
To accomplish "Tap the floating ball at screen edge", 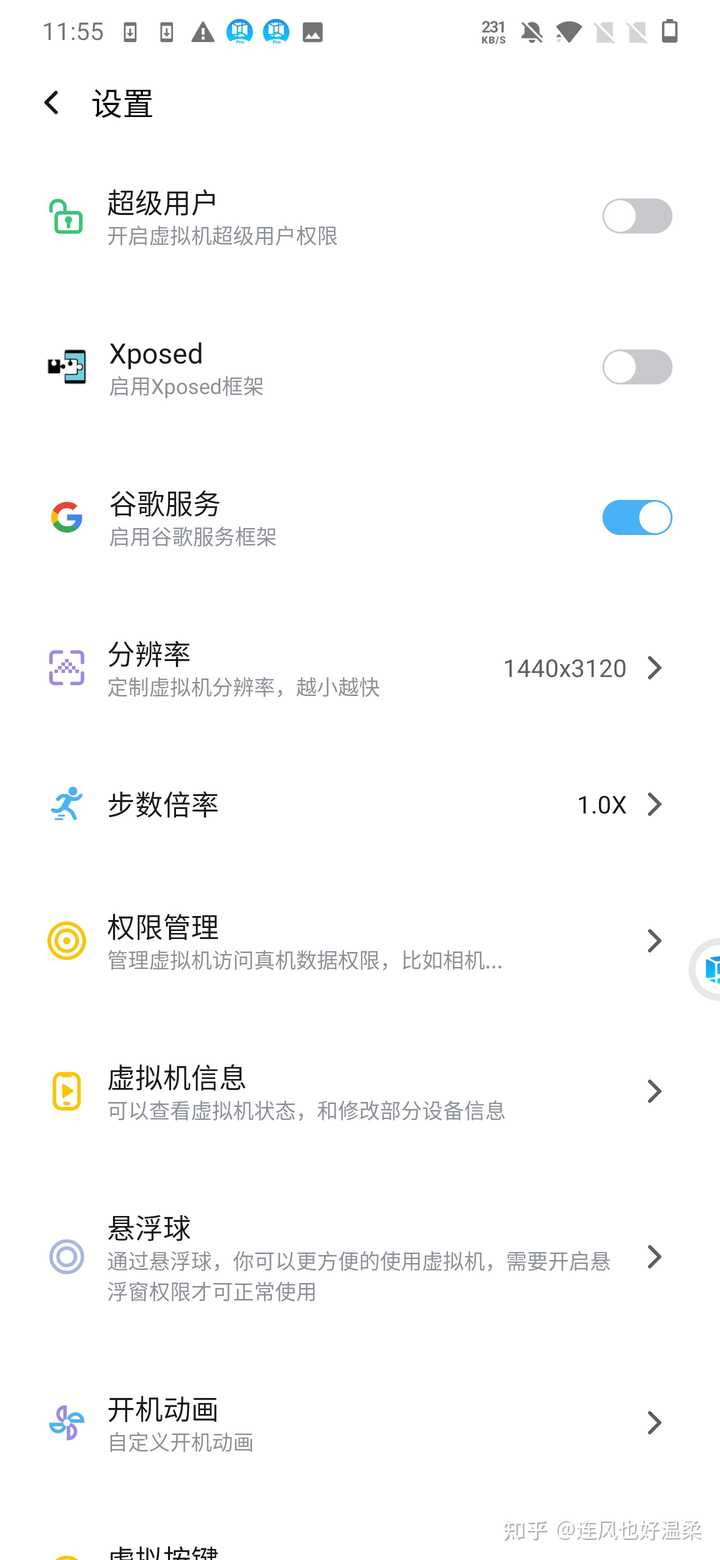I will [x=706, y=969].
